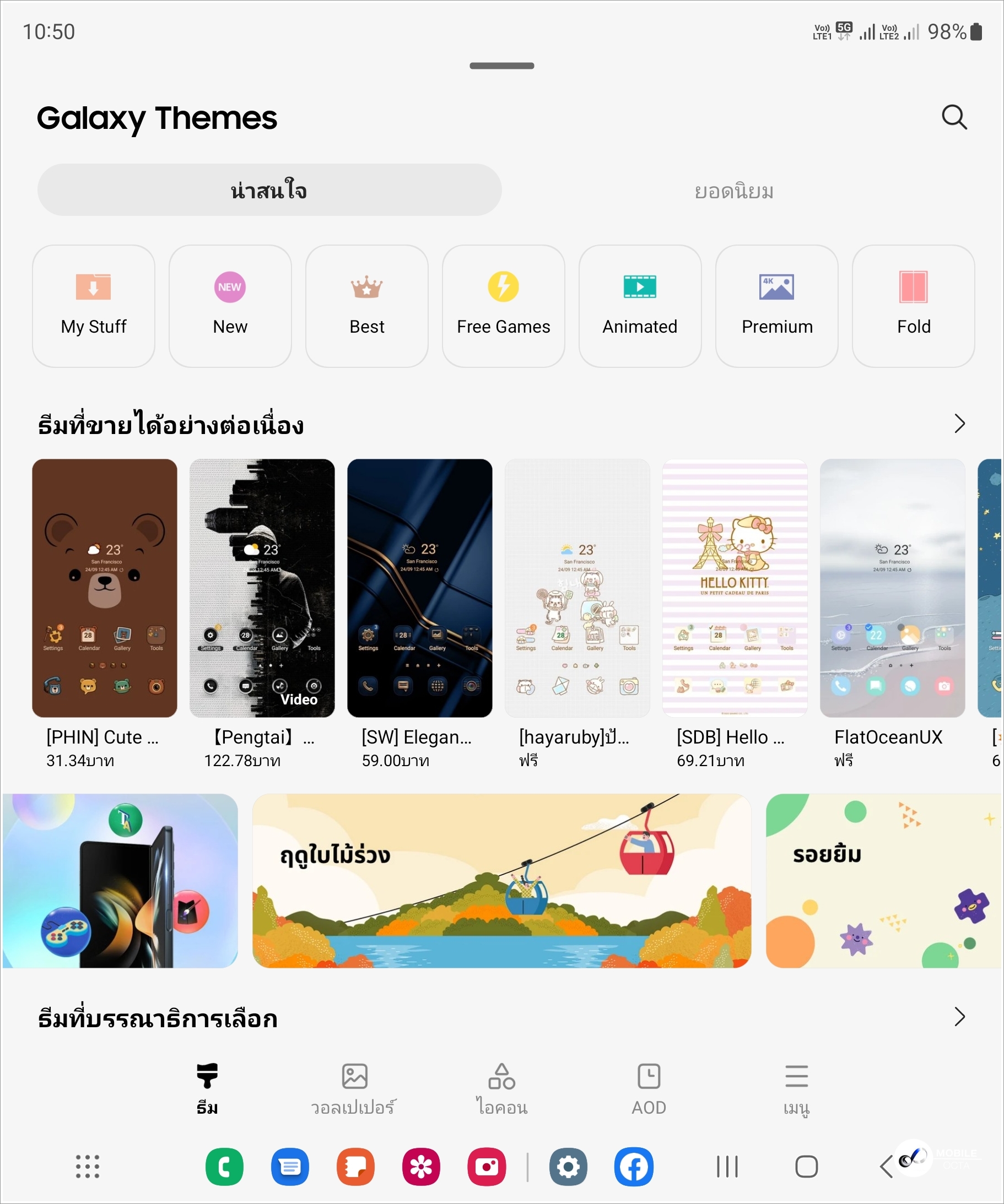Image resolution: width=1004 pixels, height=1204 pixels.
Task: Expand the ธีมที่บรรณาธิการเลือก section arrow
Action: tap(959, 1017)
